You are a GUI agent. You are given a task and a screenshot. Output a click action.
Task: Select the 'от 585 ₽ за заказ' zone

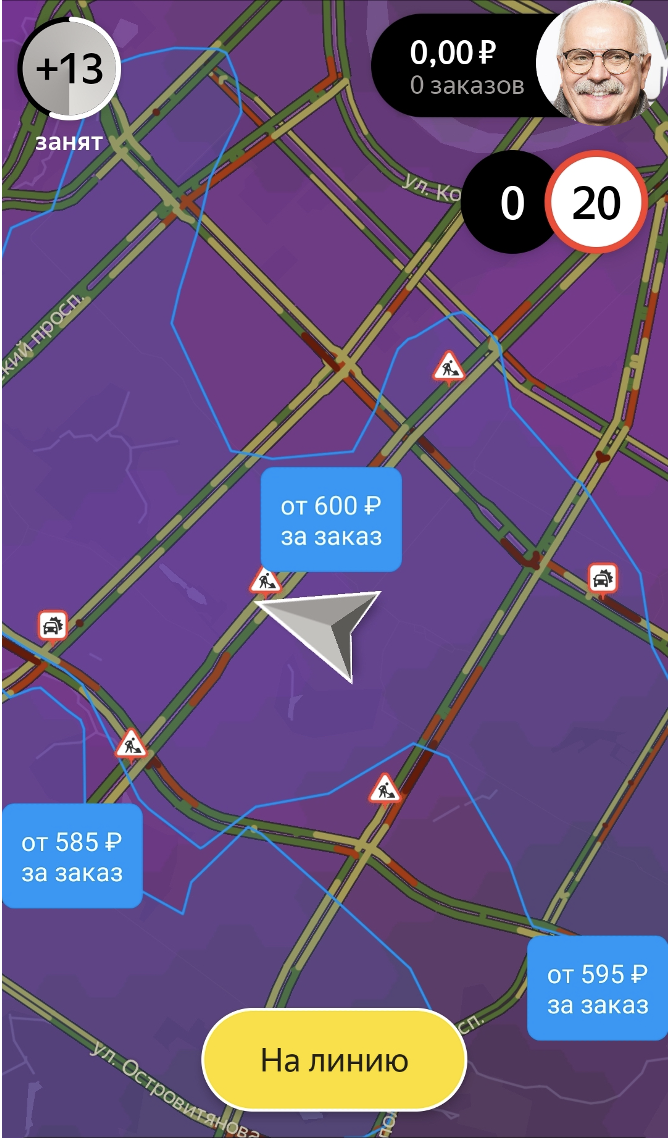tap(72, 857)
